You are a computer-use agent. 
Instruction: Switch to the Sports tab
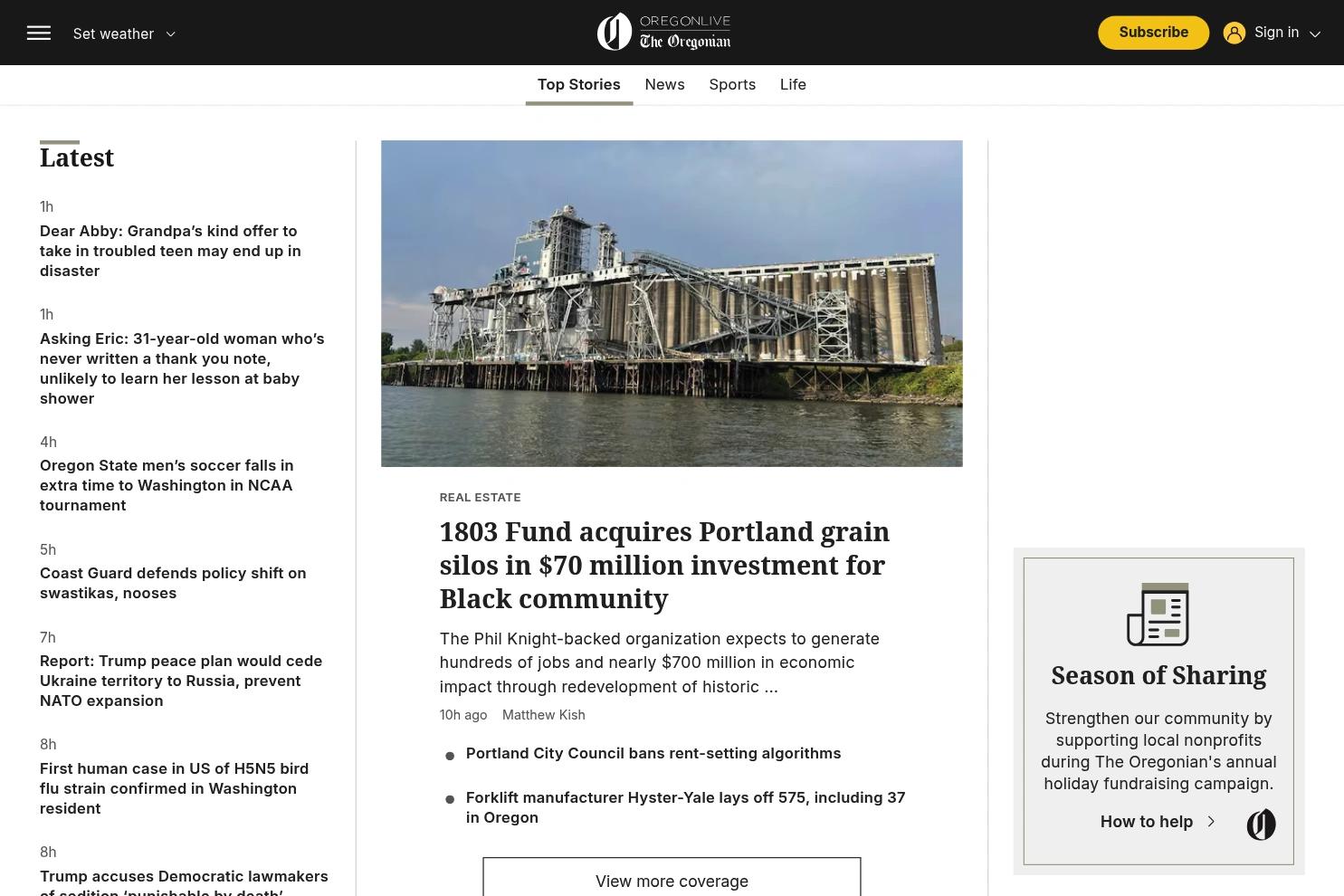tap(732, 84)
